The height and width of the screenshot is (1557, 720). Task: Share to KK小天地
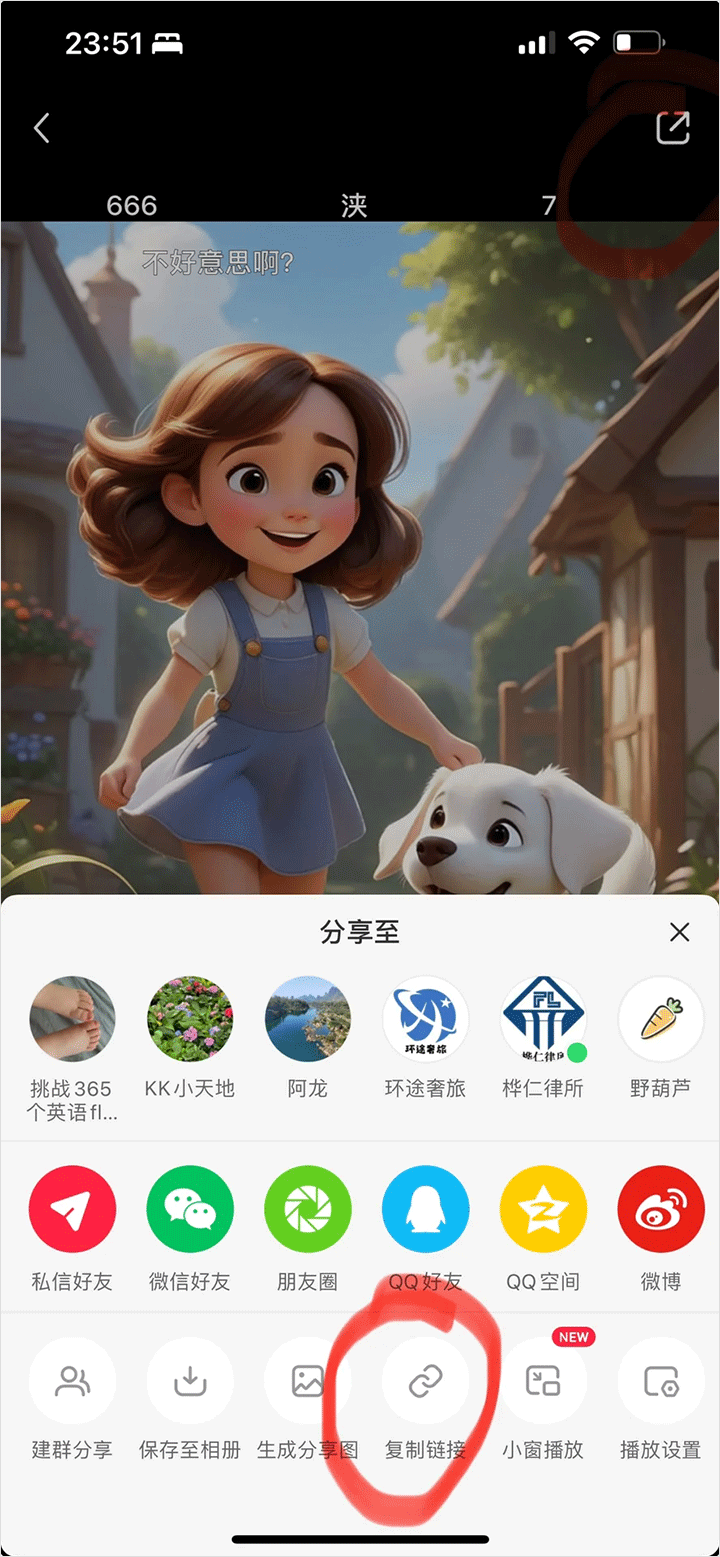click(190, 1019)
